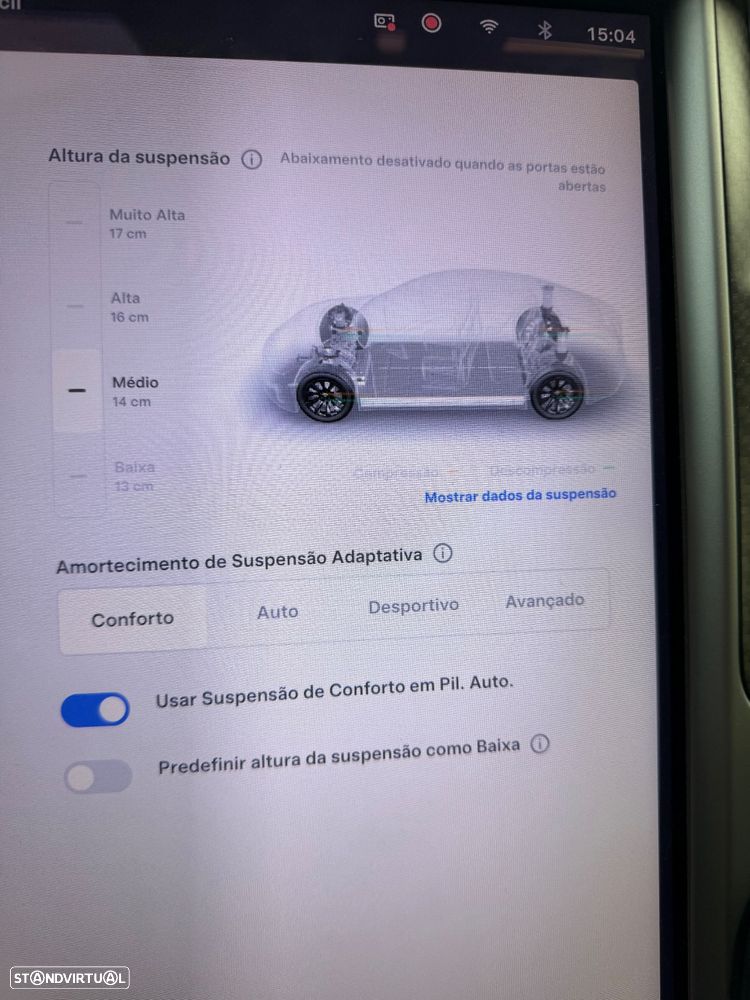Open info icon beside Altura da suspensão

pyautogui.click(x=252, y=159)
